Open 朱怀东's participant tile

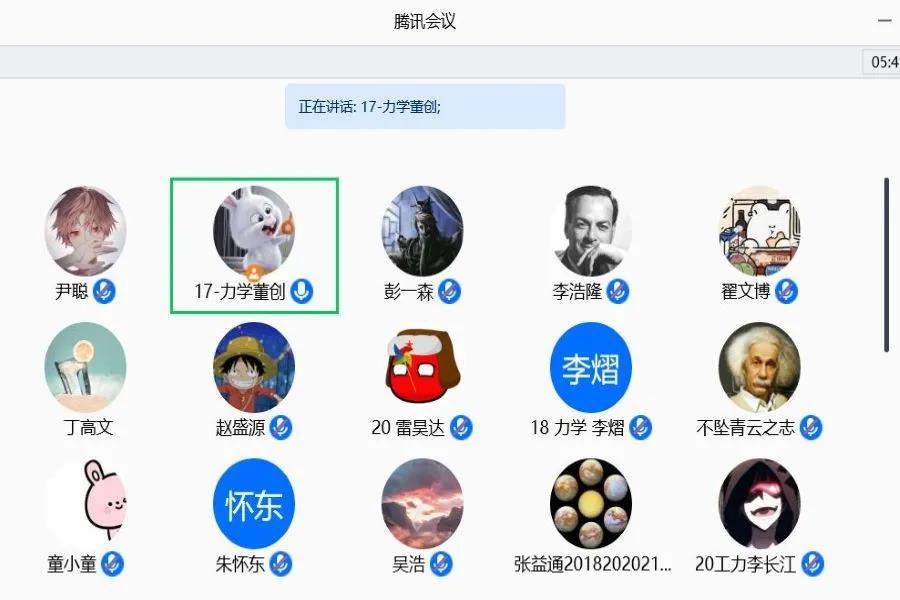[x=254, y=504]
